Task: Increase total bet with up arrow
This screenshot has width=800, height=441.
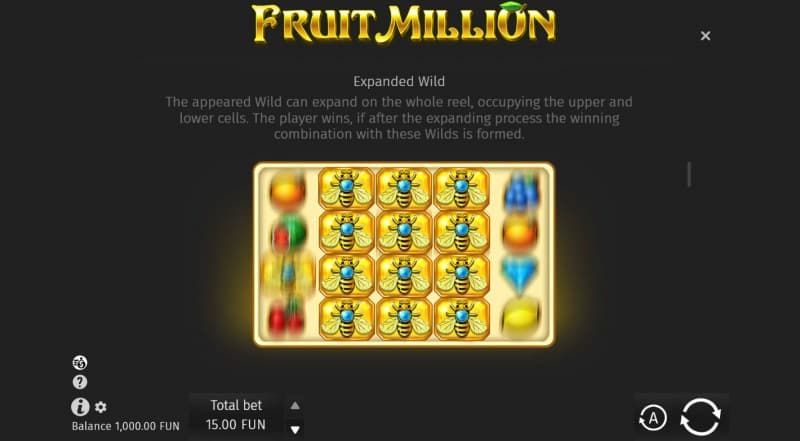Action: tap(294, 405)
